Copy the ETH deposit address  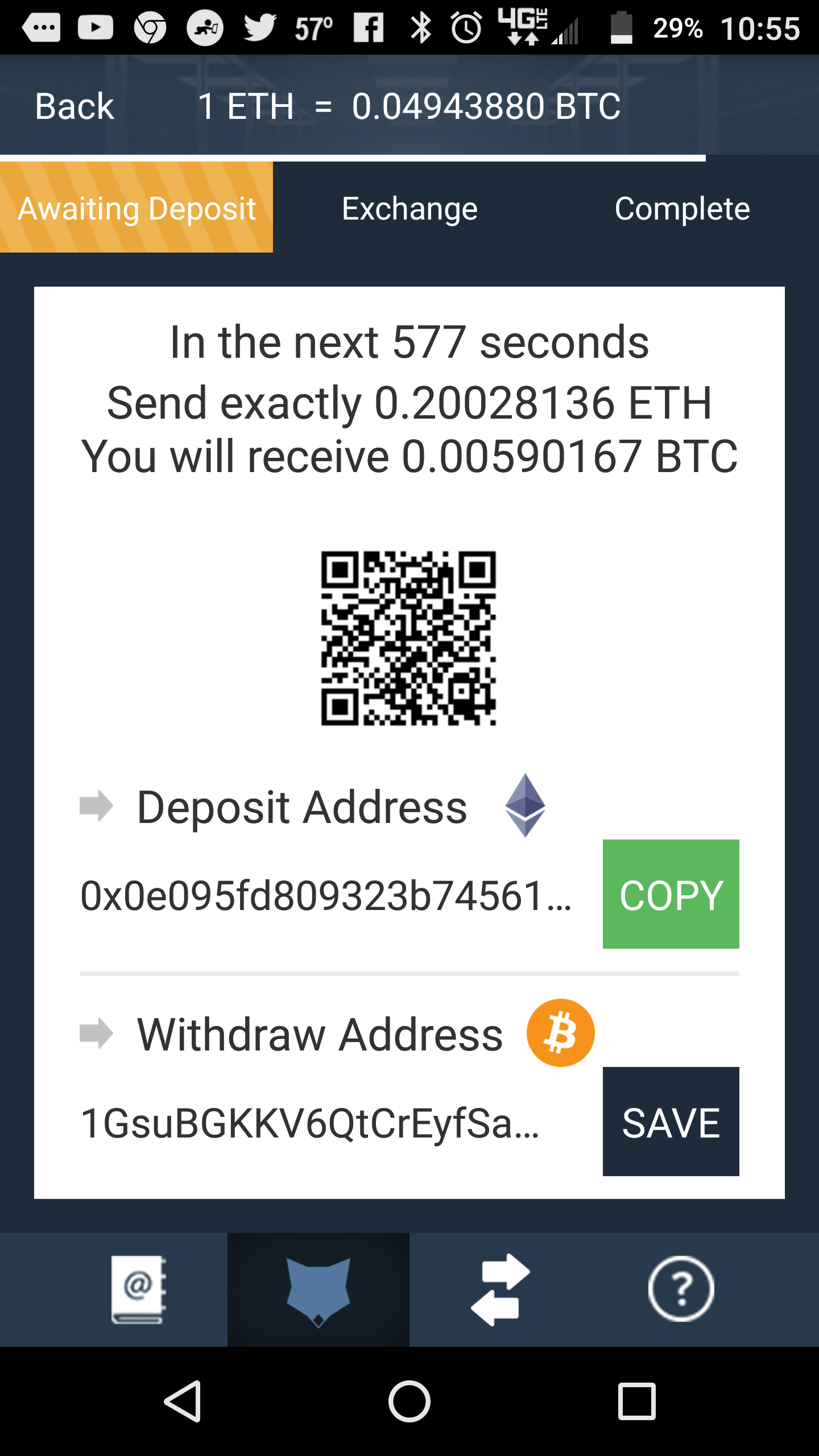pos(671,894)
